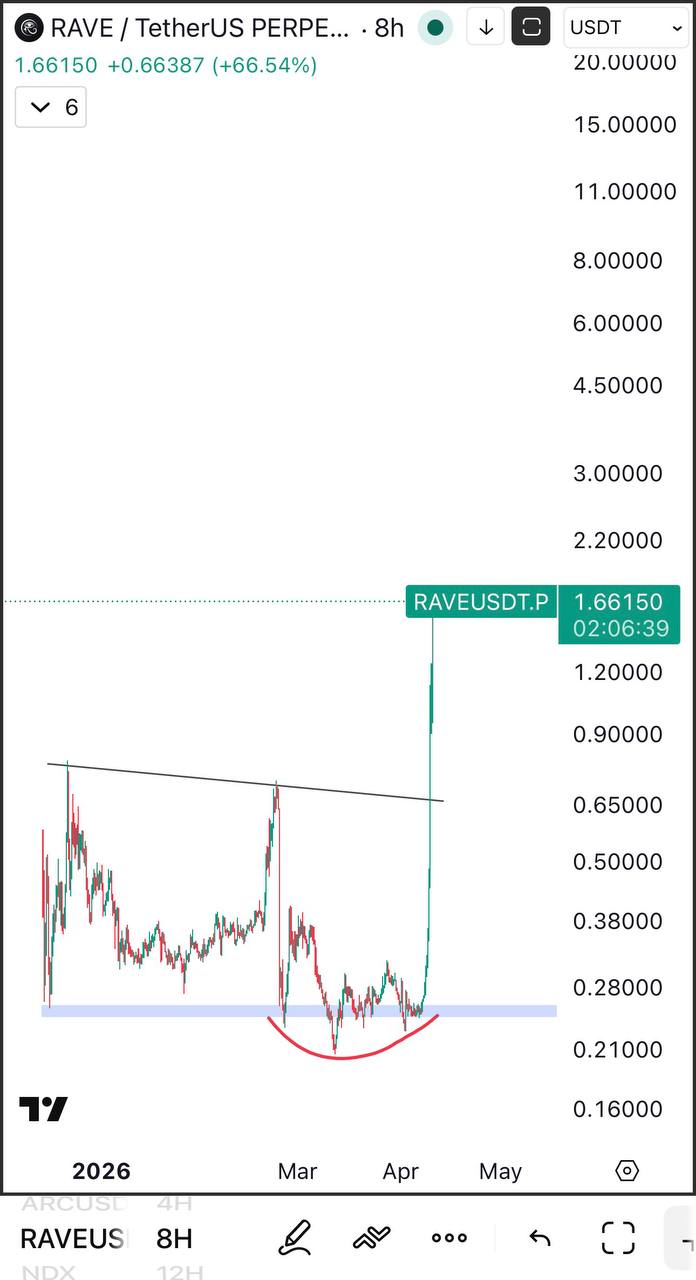Toggle the square frame icon in header

(531, 28)
